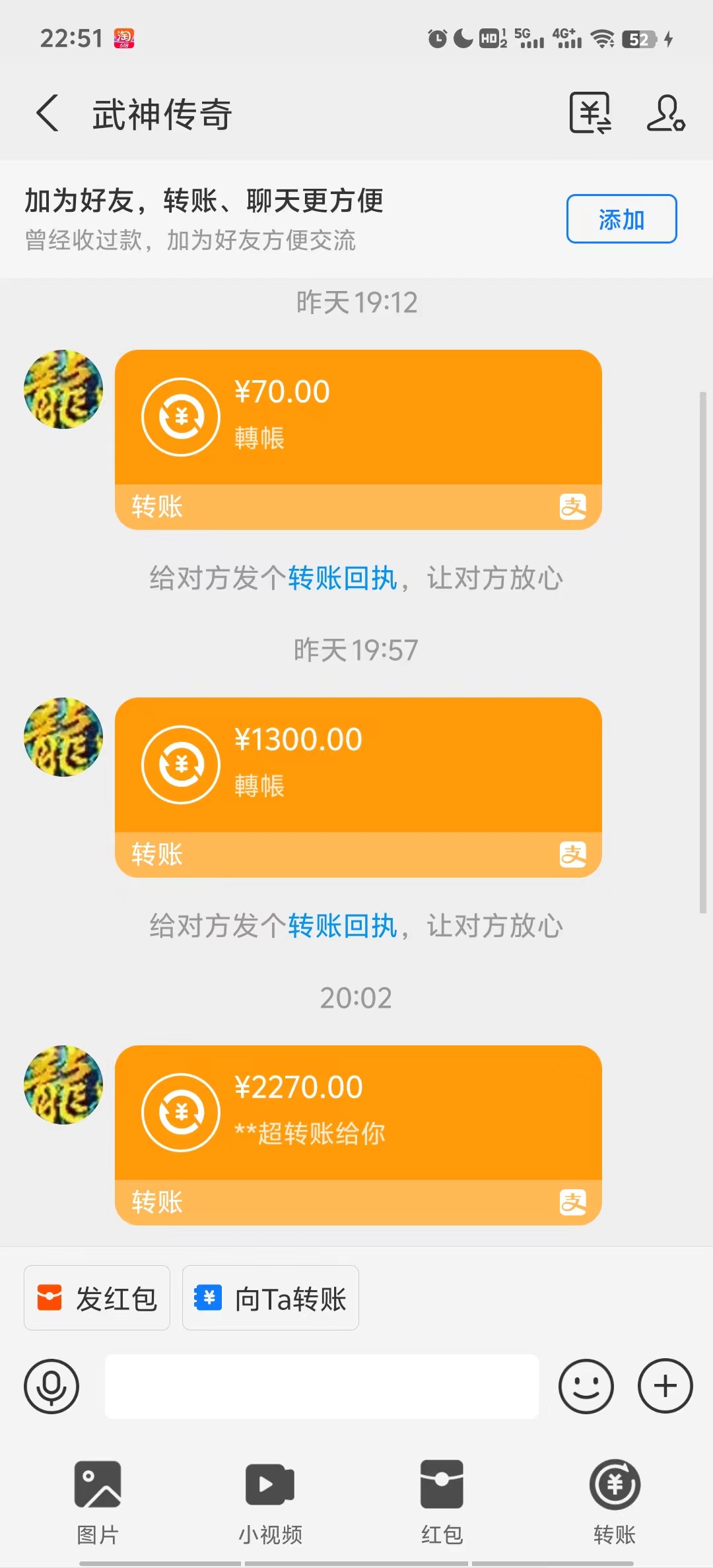
Task: Tap the 红包 red packet icon in bottom toolbar
Action: tap(441, 1498)
